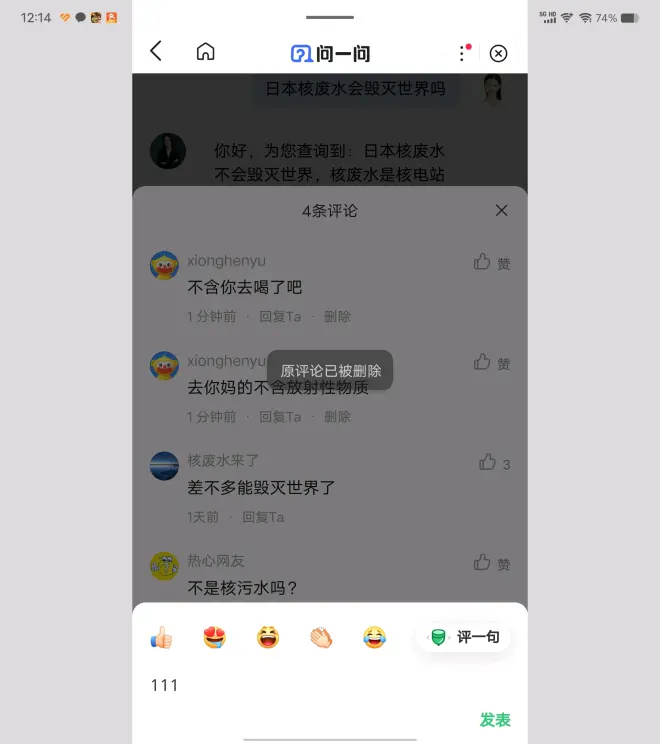Open the home icon in header
The width and height of the screenshot is (660, 744).
click(x=205, y=52)
